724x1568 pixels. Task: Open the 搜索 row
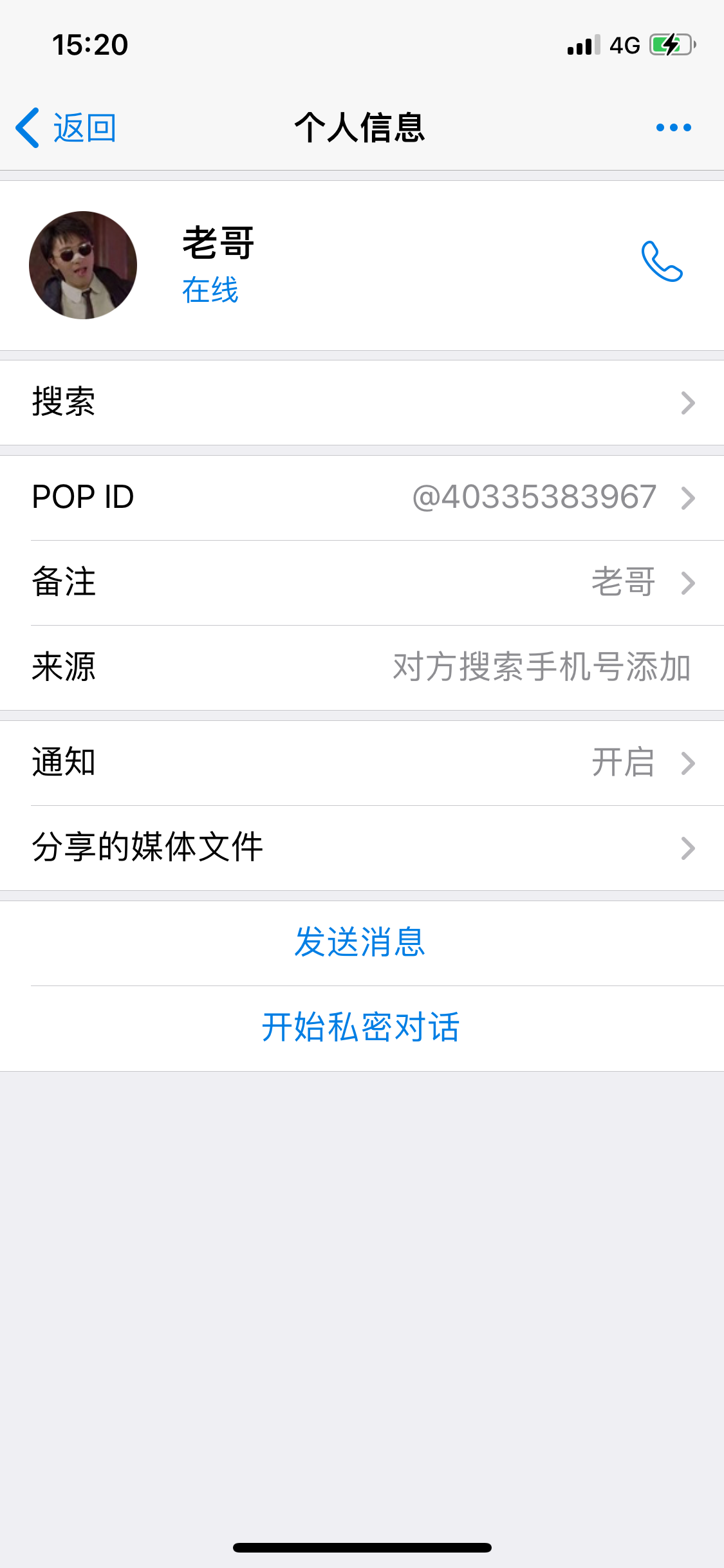point(362,402)
